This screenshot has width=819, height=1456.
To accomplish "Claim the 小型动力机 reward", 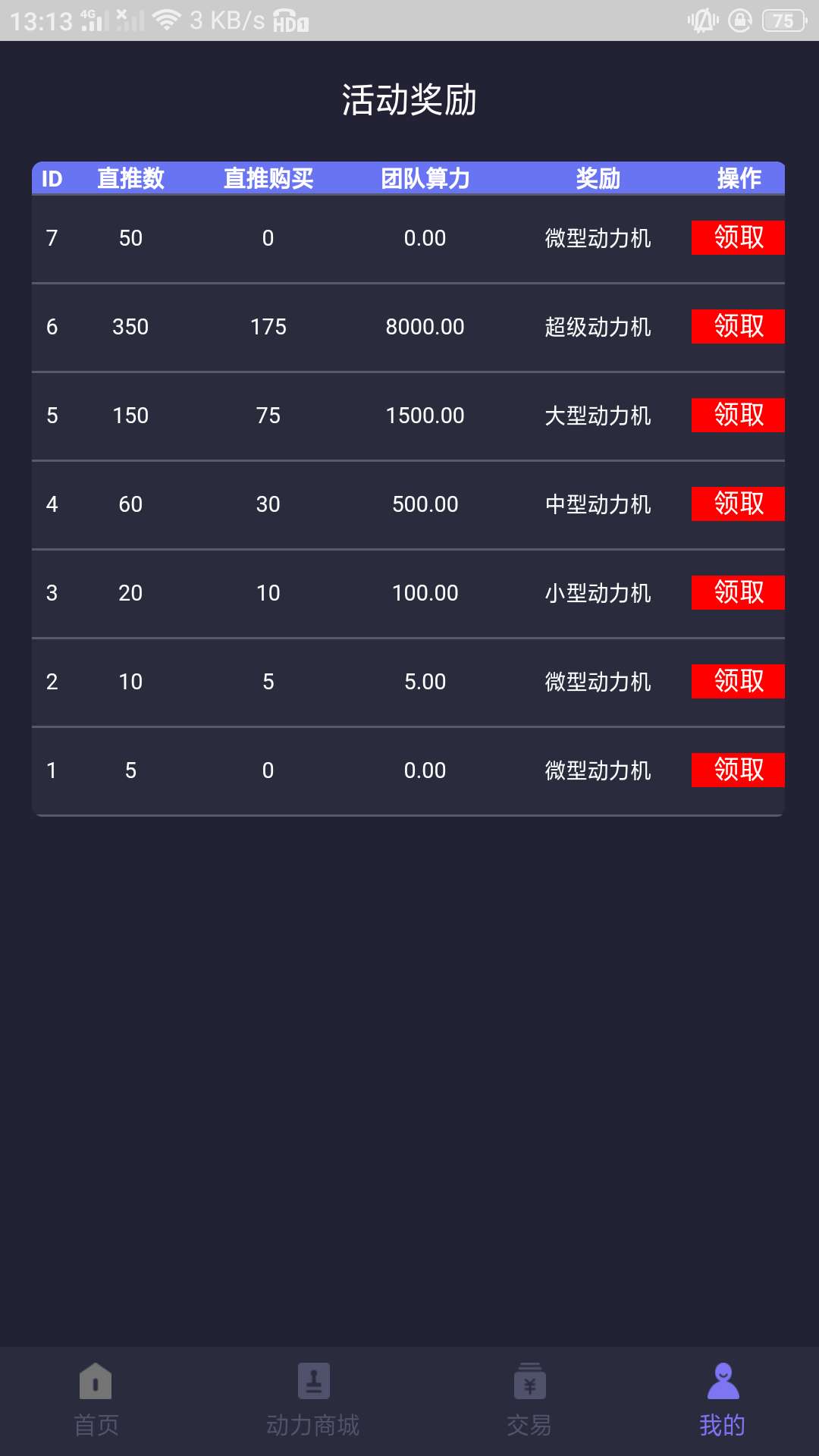I will point(737,592).
